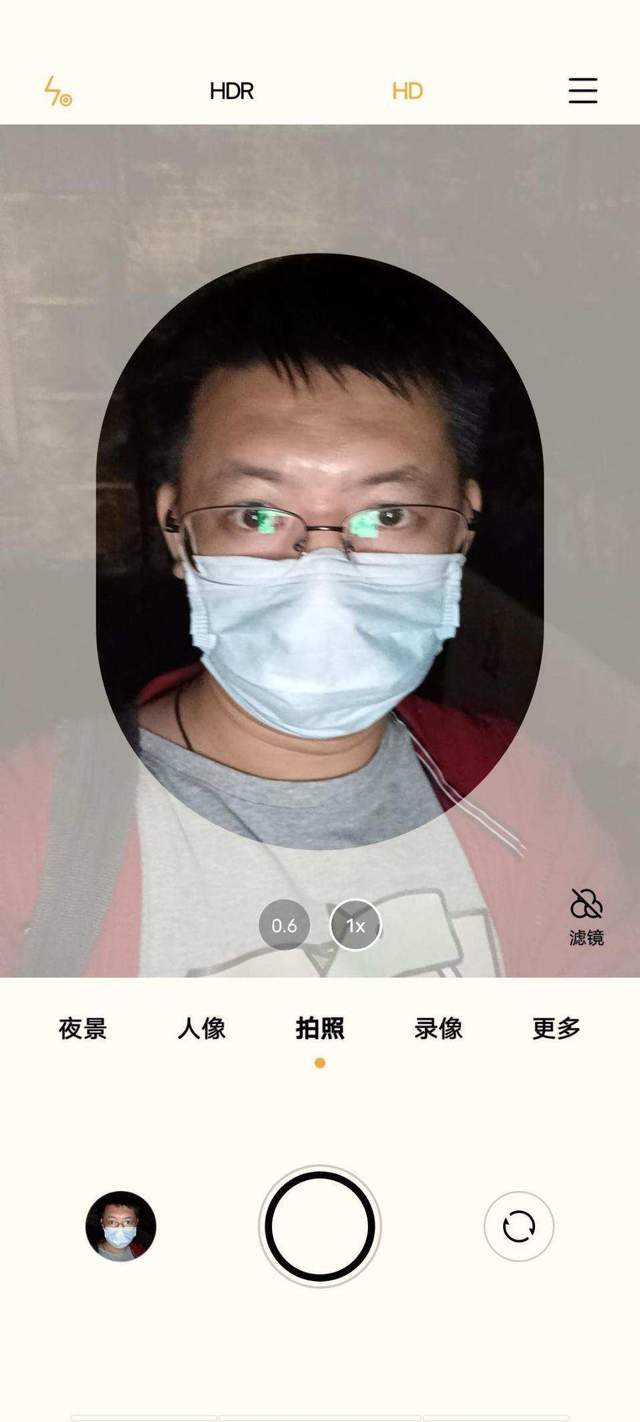Open the hamburger settings menu

(583, 91)
